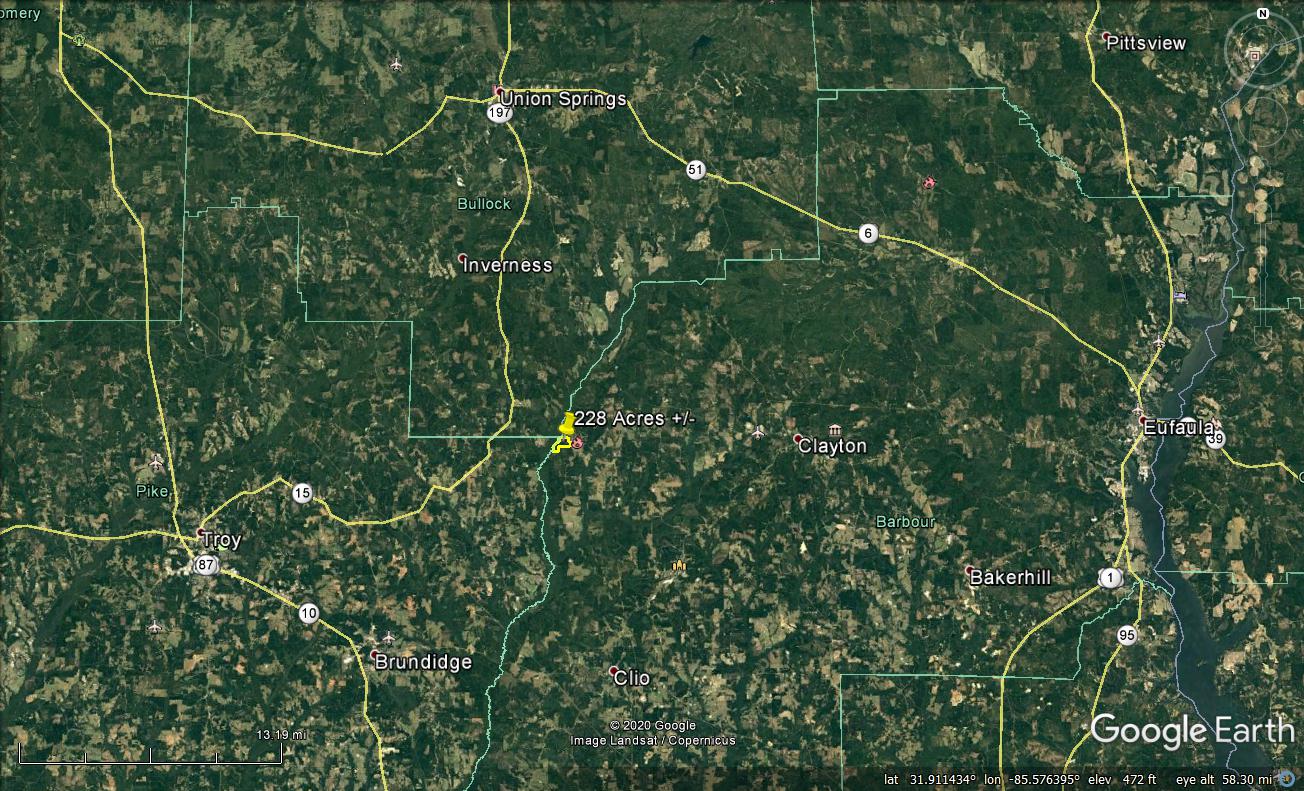Open the 228 Acres +/- yellow pushpin

click(x=566, y=425)
